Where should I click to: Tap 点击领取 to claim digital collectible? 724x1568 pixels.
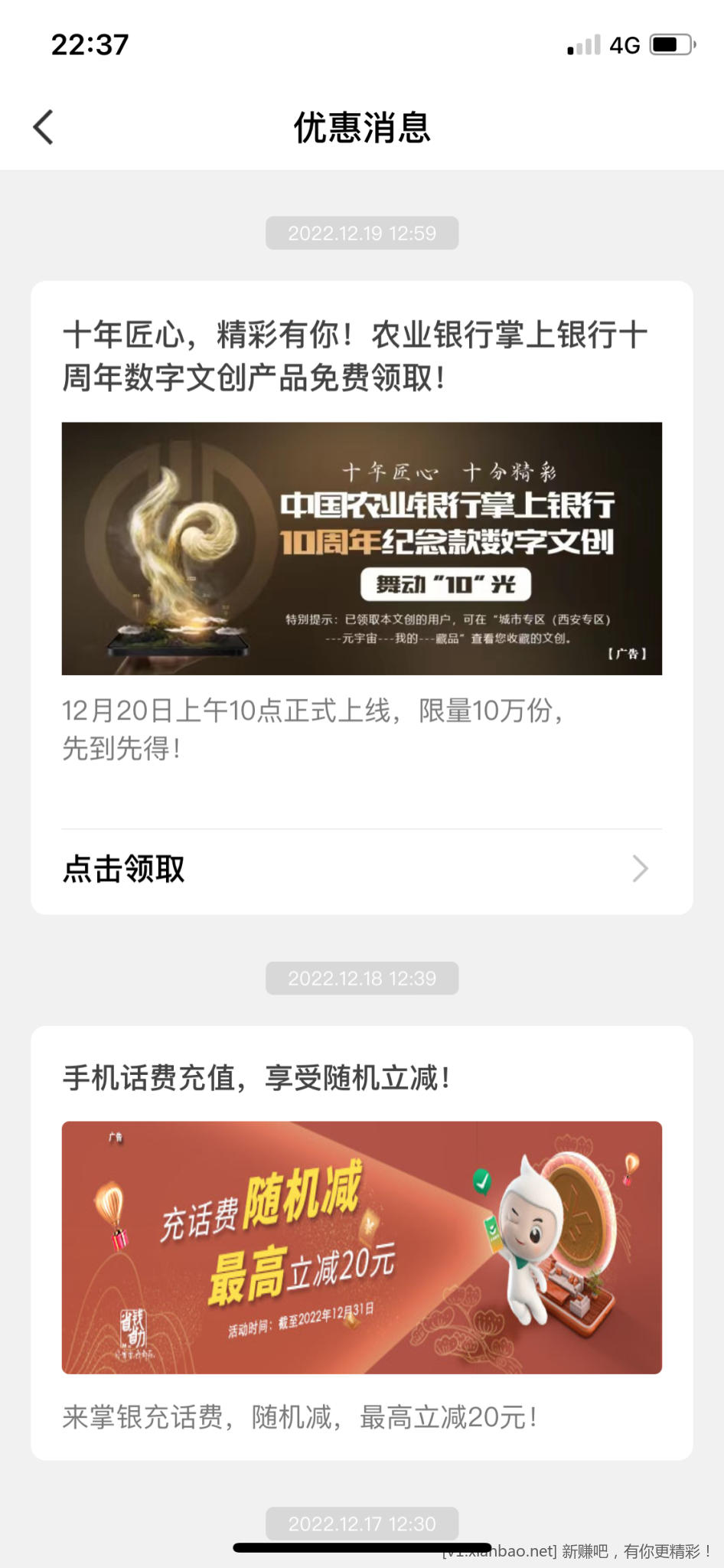[360, 869]
